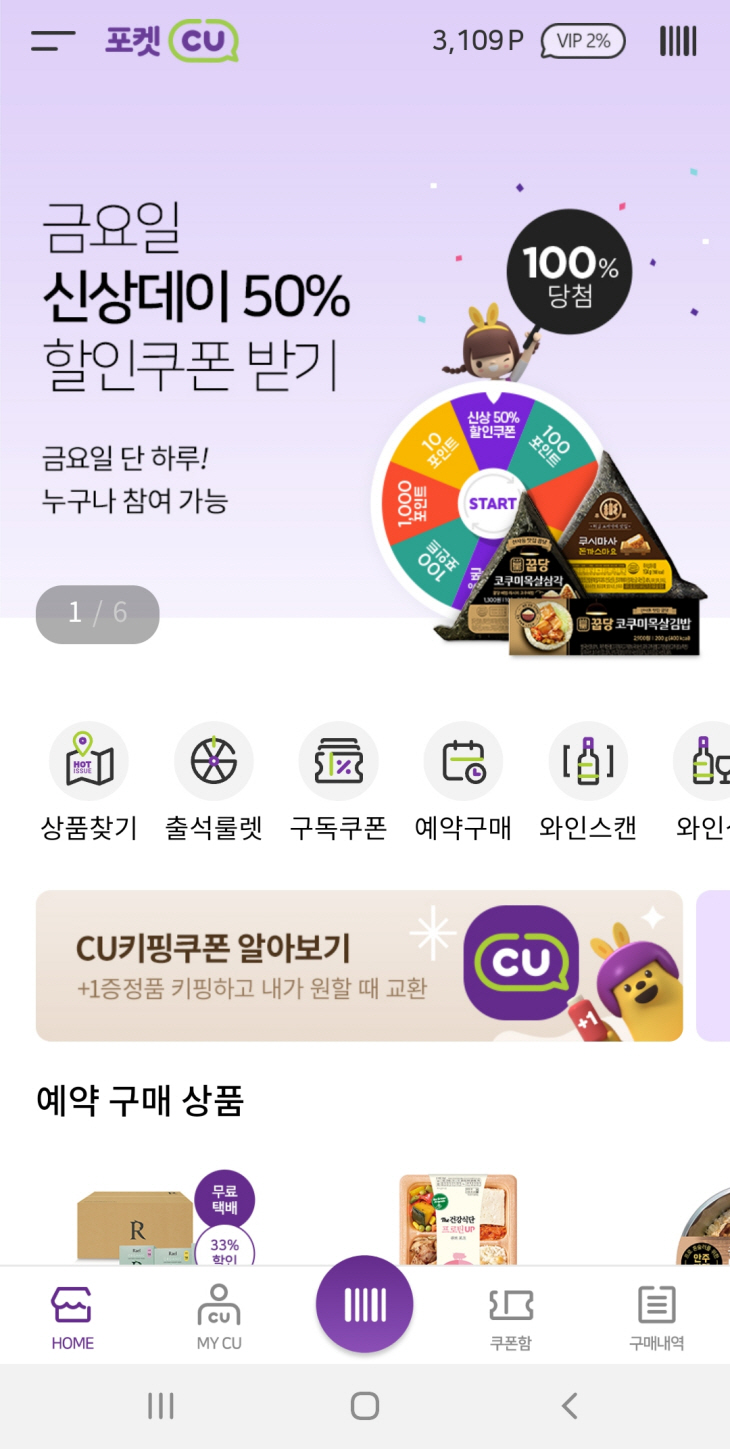Screen dimensions: 730x1449
Task: Open the 상품찾기 store finder icon
Action: (x=89, y=783)
